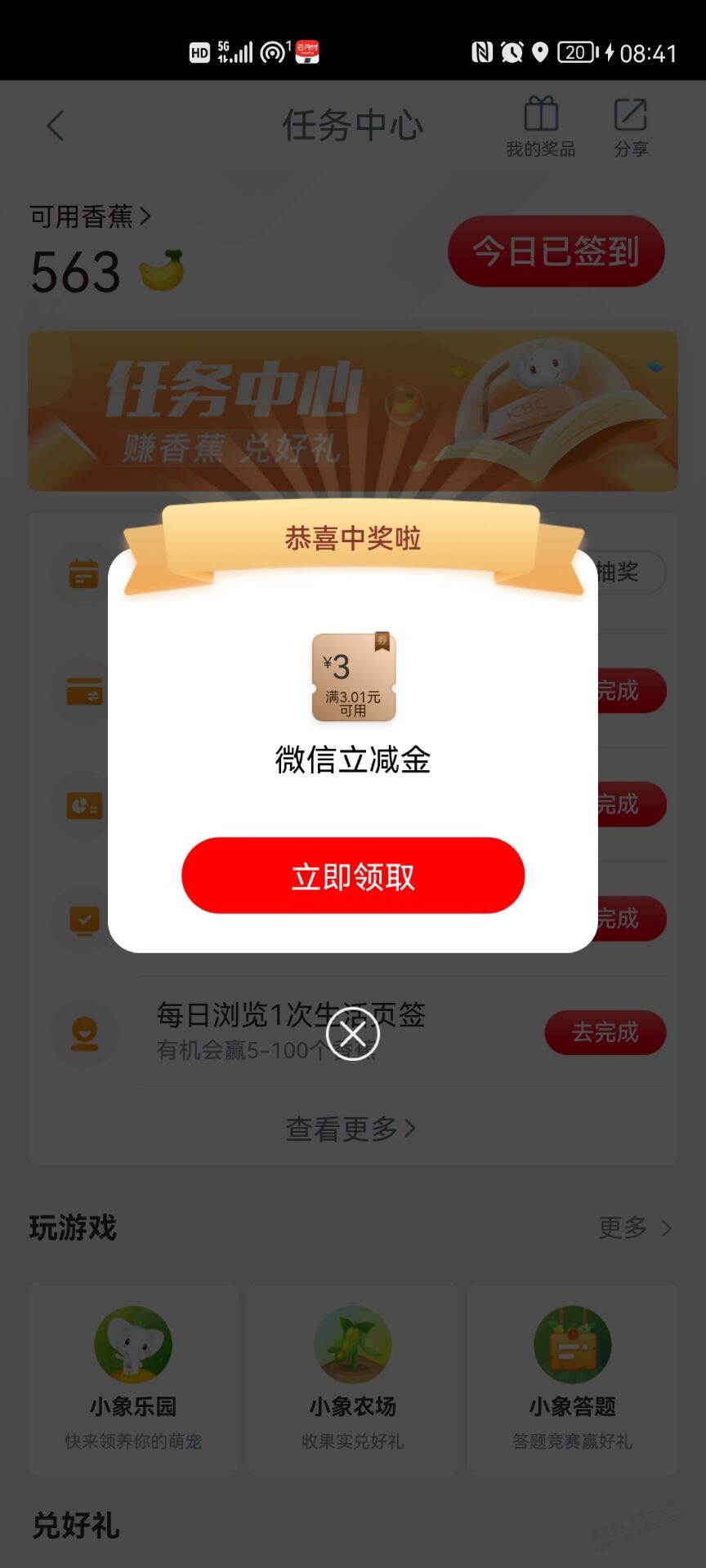
Task: Open 我的奖品 prize list
Action: [541, 127]
